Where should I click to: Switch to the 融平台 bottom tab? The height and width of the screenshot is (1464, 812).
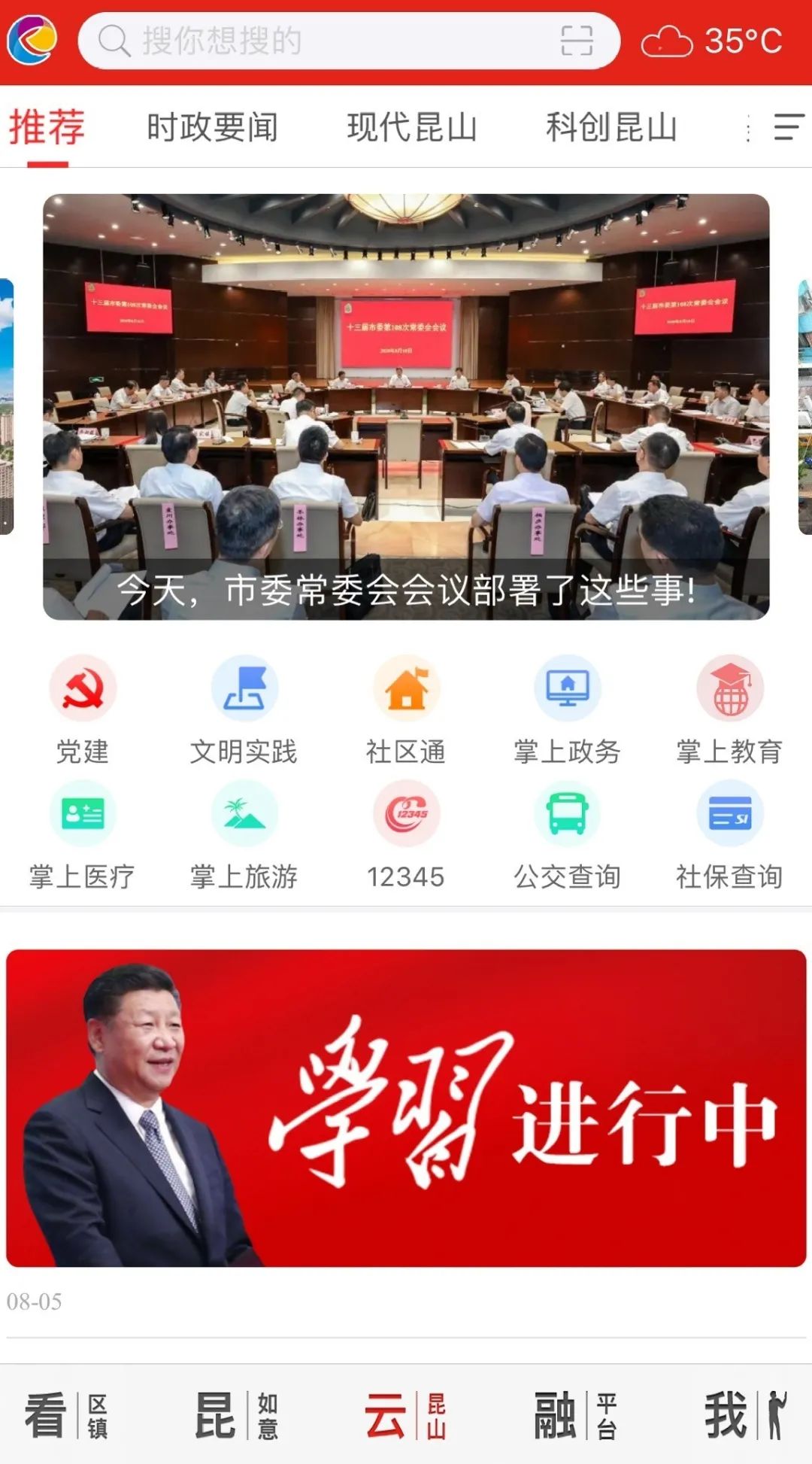575,1415
